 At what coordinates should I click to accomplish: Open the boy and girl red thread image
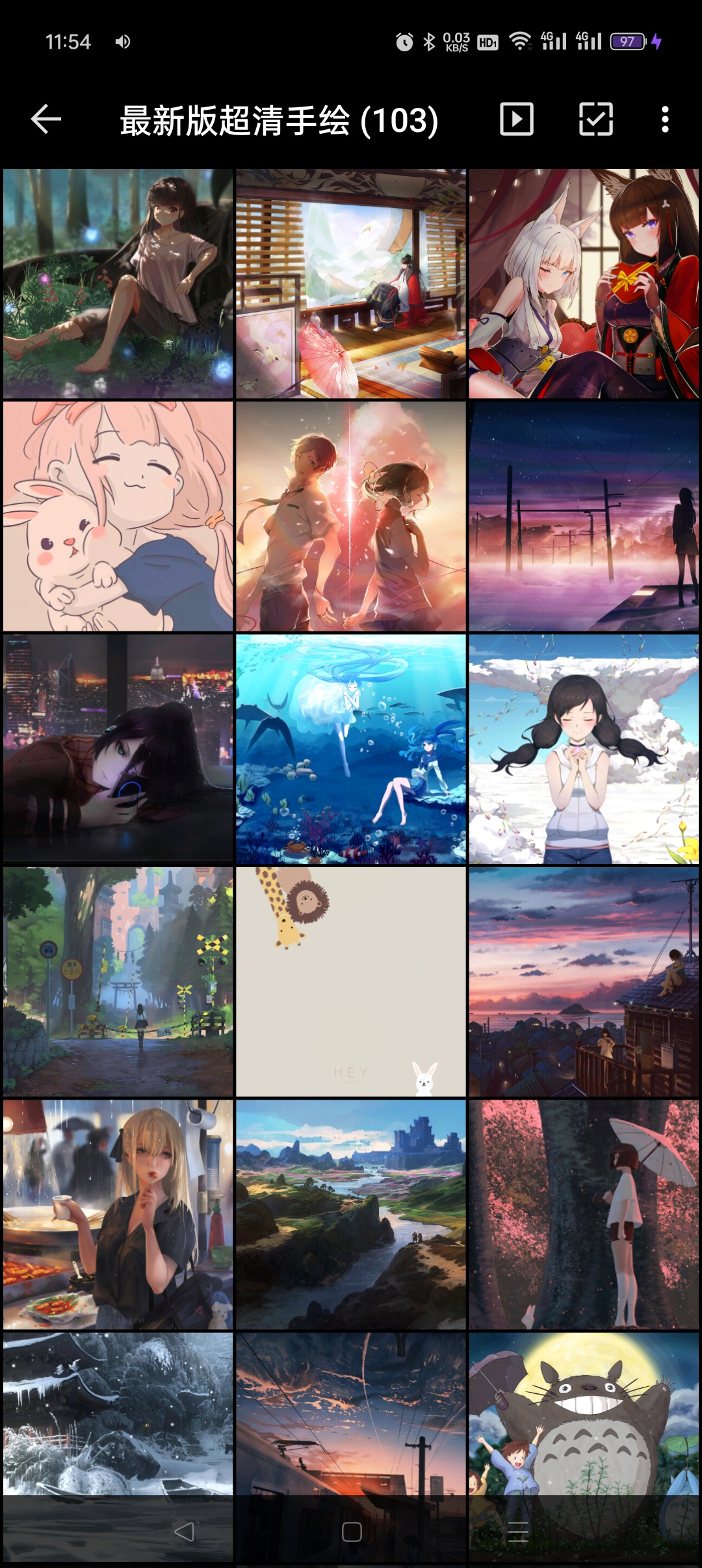351,516
